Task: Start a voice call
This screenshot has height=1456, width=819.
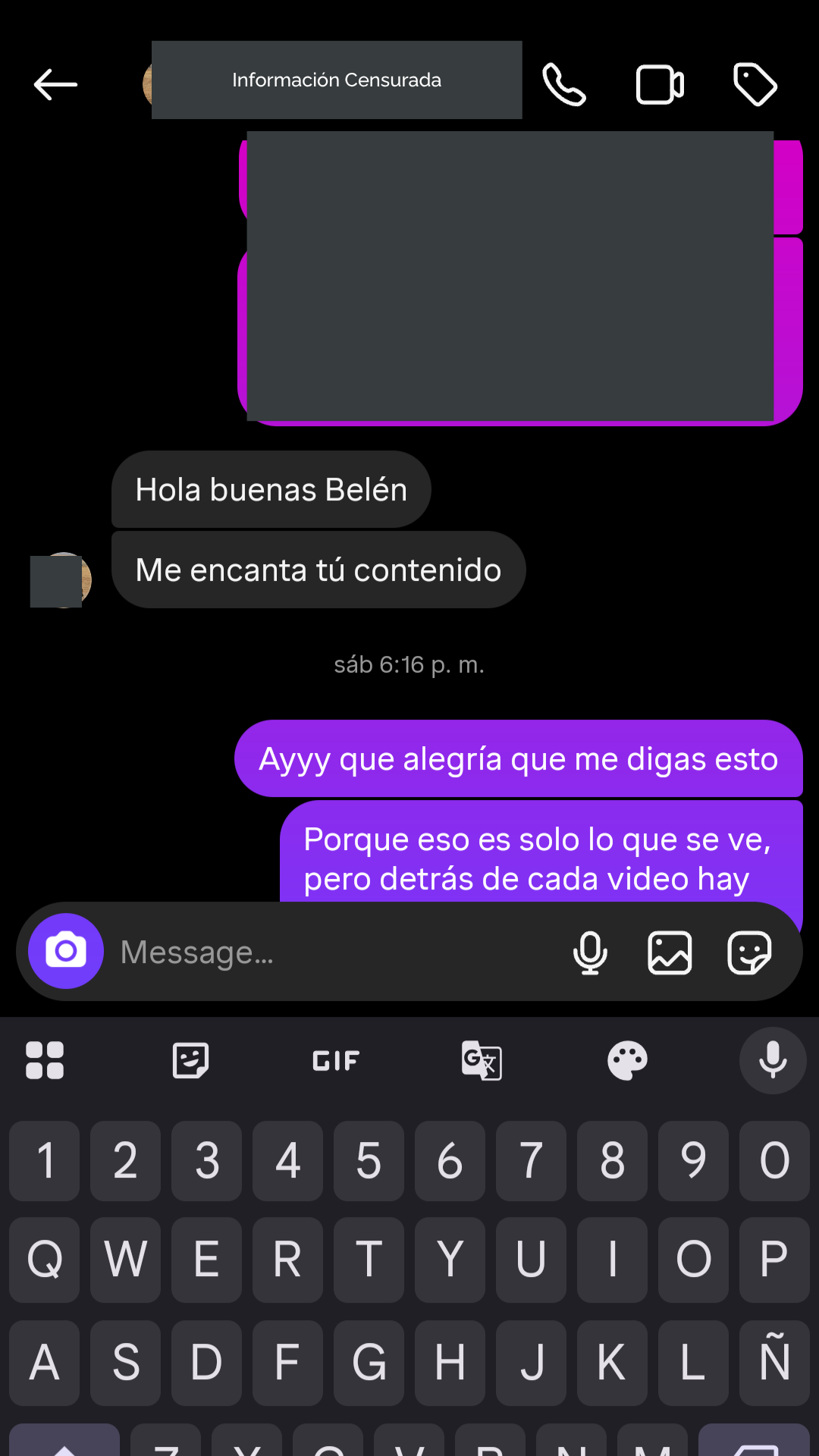Action: point(564,84)
